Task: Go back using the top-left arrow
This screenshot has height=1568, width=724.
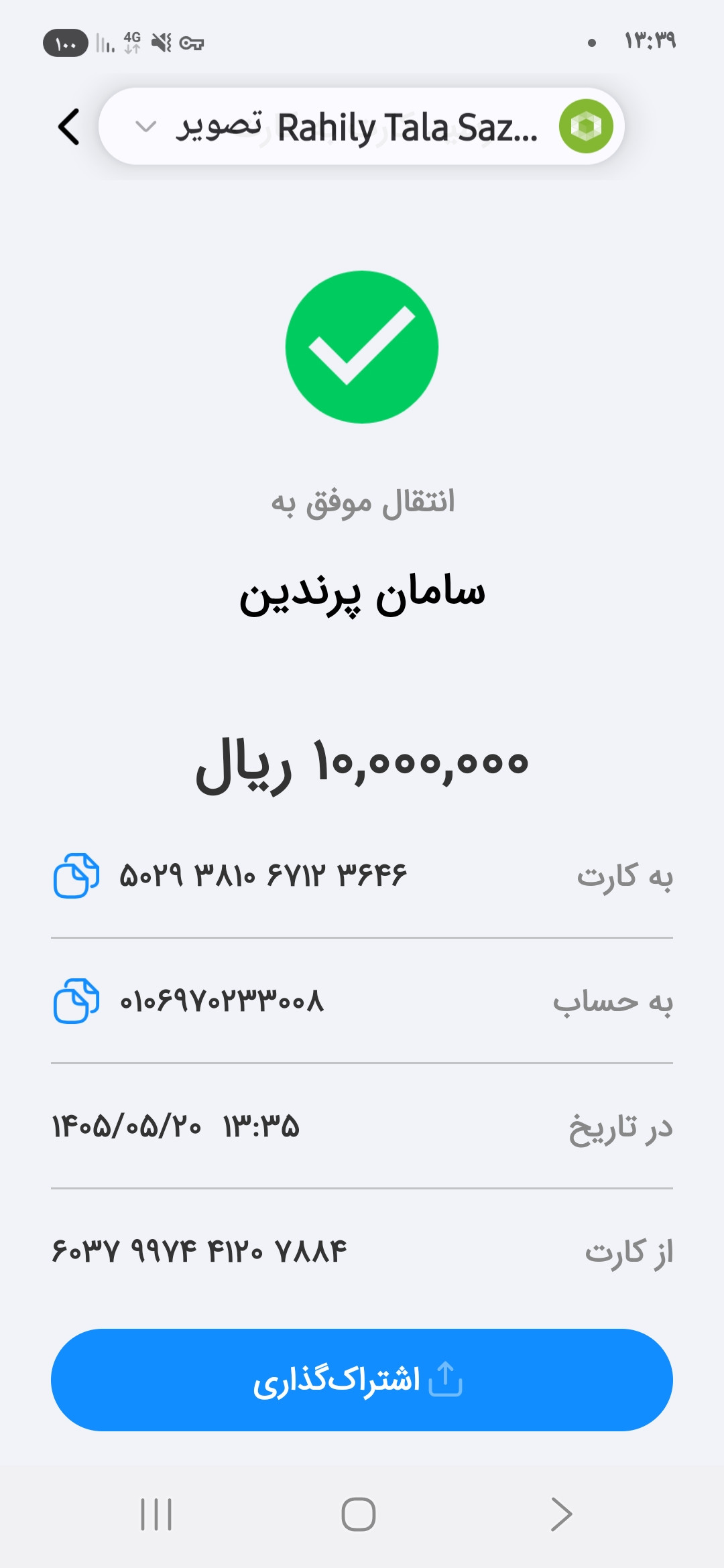Action: coord(69,127)
